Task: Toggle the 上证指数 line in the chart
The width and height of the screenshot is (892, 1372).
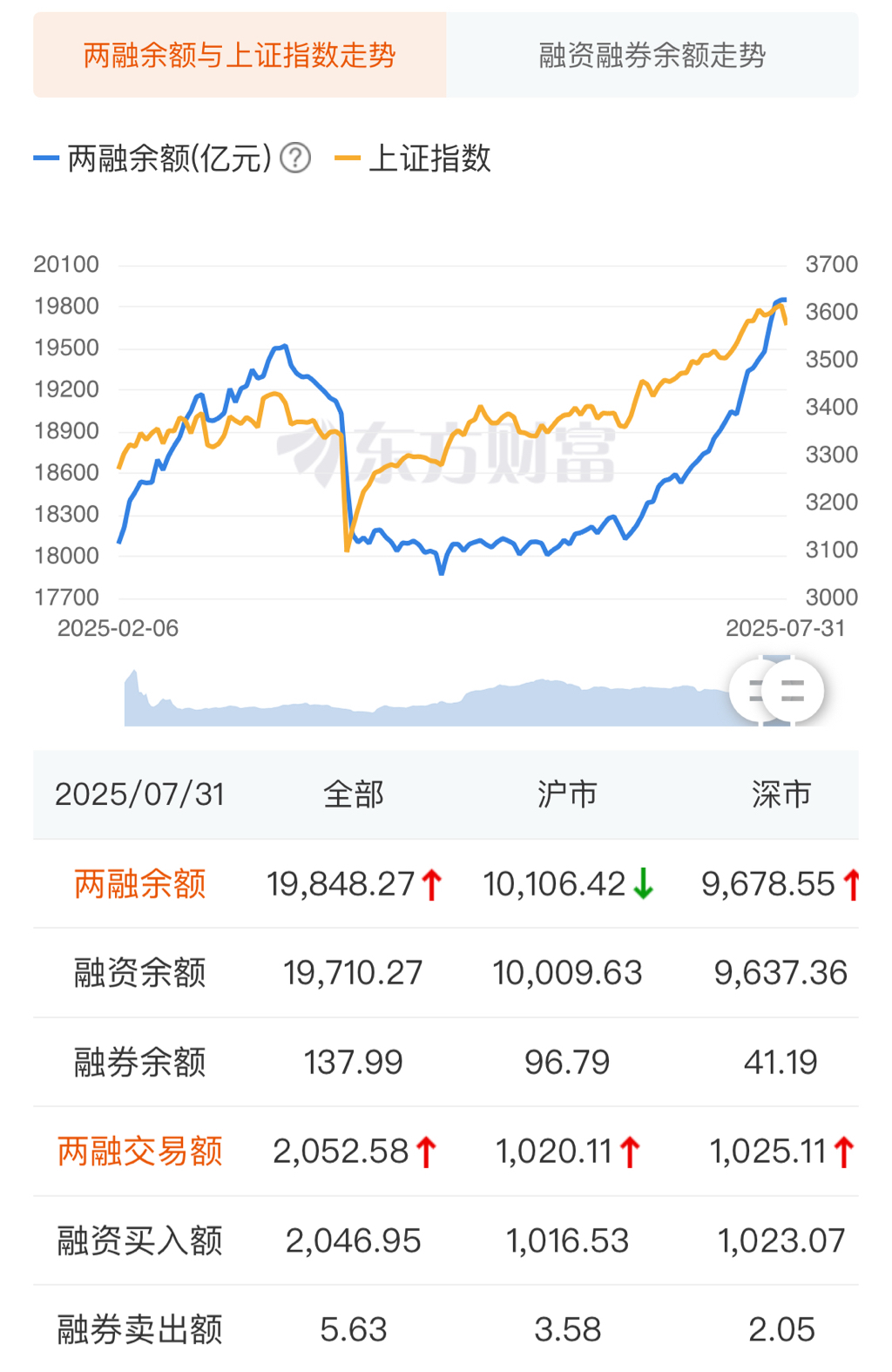Action: click(x=414, y=159)
